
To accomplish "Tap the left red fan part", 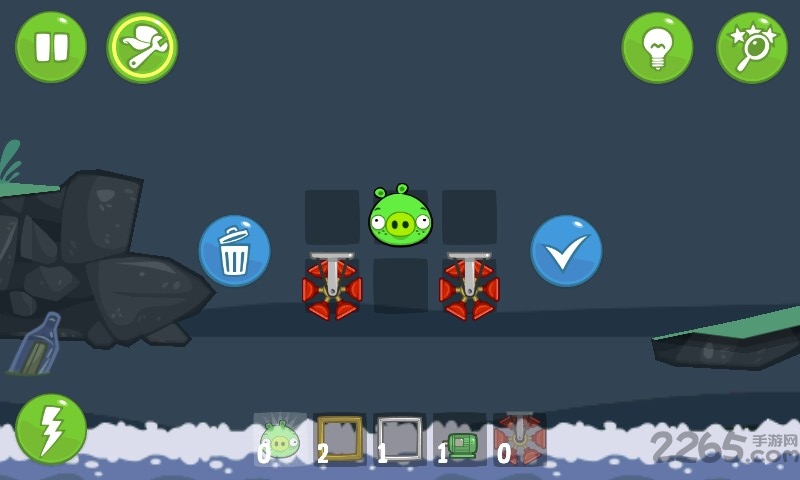I will 332,286.
